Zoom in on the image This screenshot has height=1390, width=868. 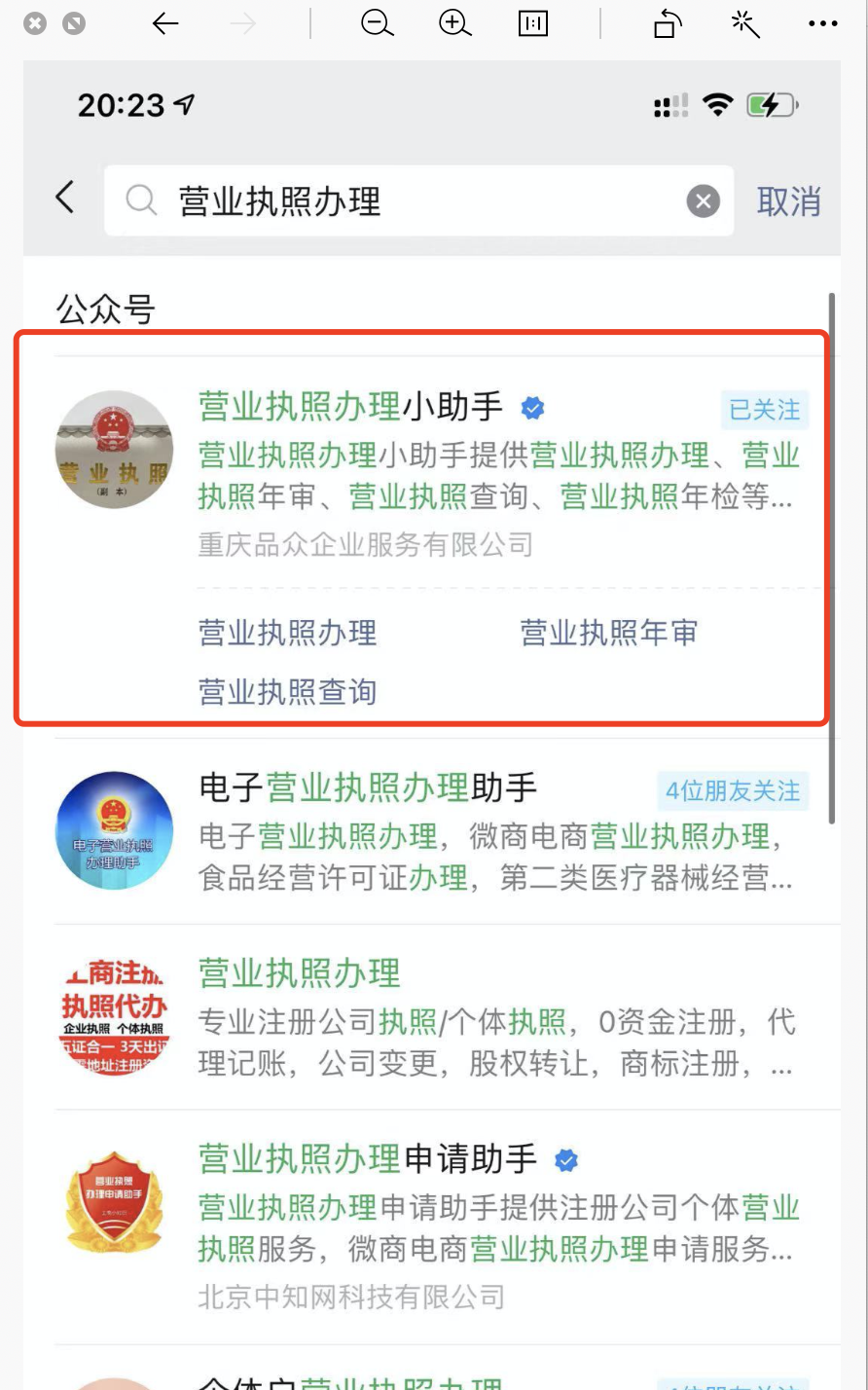pos(454,23)
